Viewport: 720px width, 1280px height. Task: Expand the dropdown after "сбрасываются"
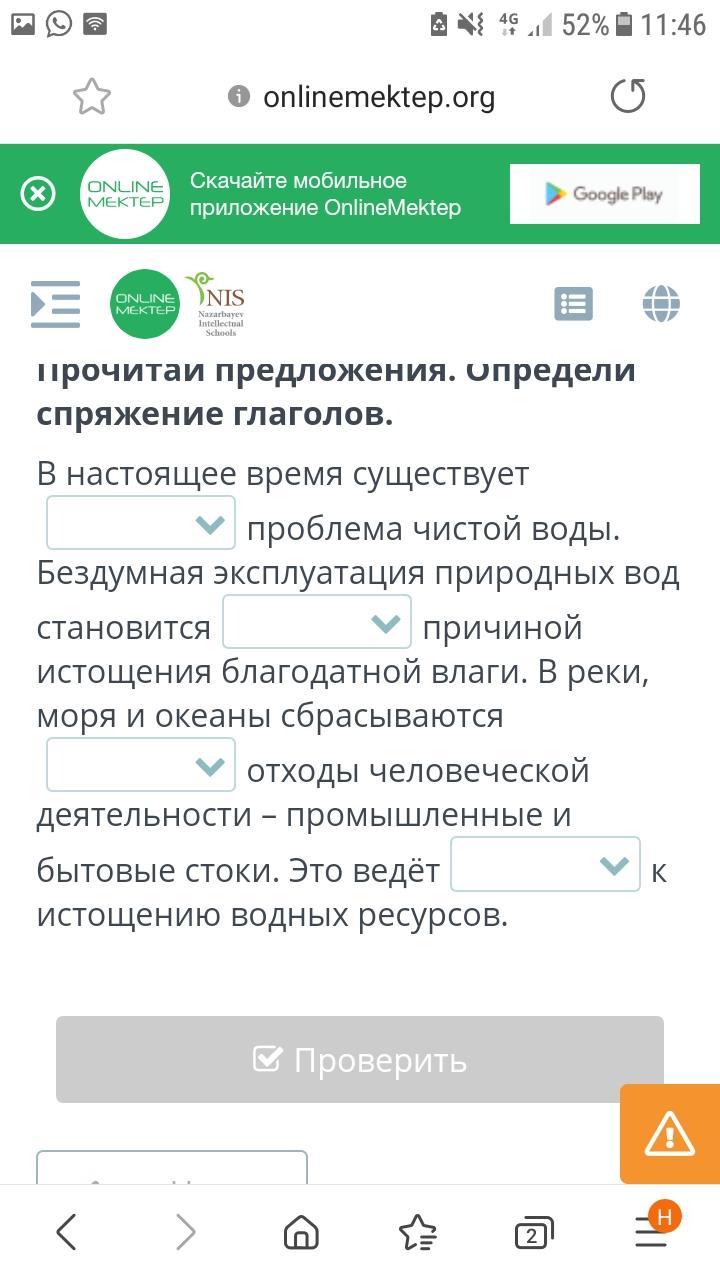tap(141, 765)
